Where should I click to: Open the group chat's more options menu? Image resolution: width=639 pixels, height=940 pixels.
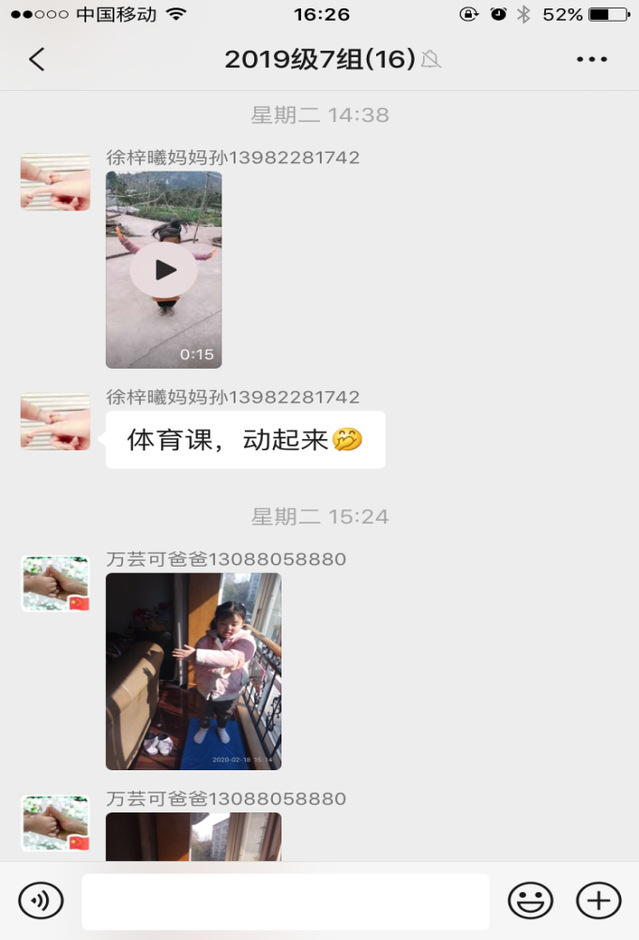click(592, 60)
